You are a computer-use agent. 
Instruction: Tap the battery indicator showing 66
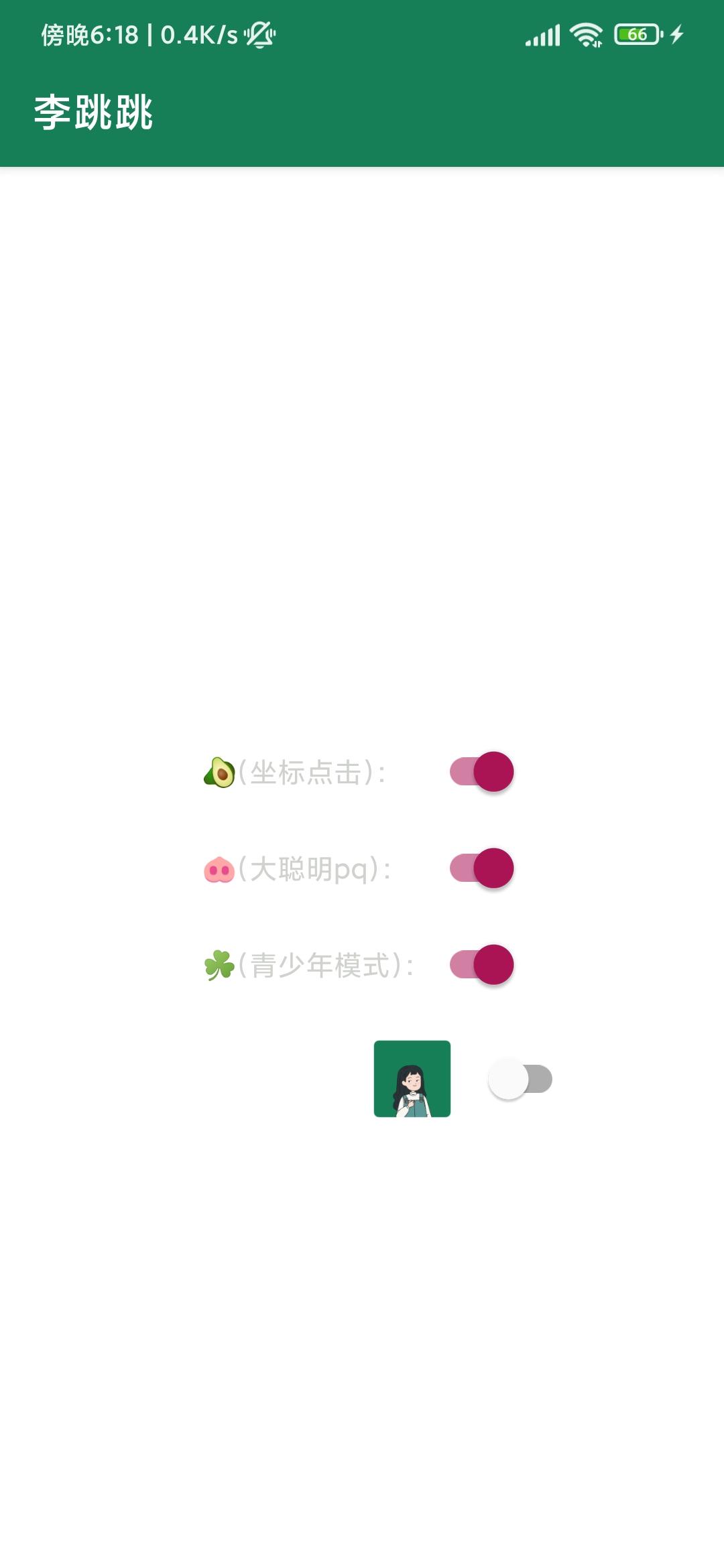click(636, 35)
